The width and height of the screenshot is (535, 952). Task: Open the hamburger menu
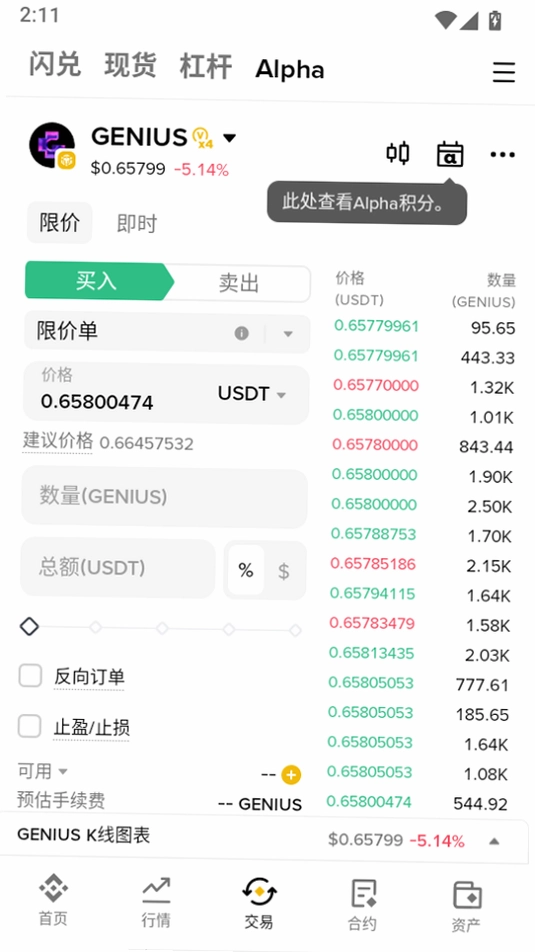pyautogui.click(x=503, y=72)
